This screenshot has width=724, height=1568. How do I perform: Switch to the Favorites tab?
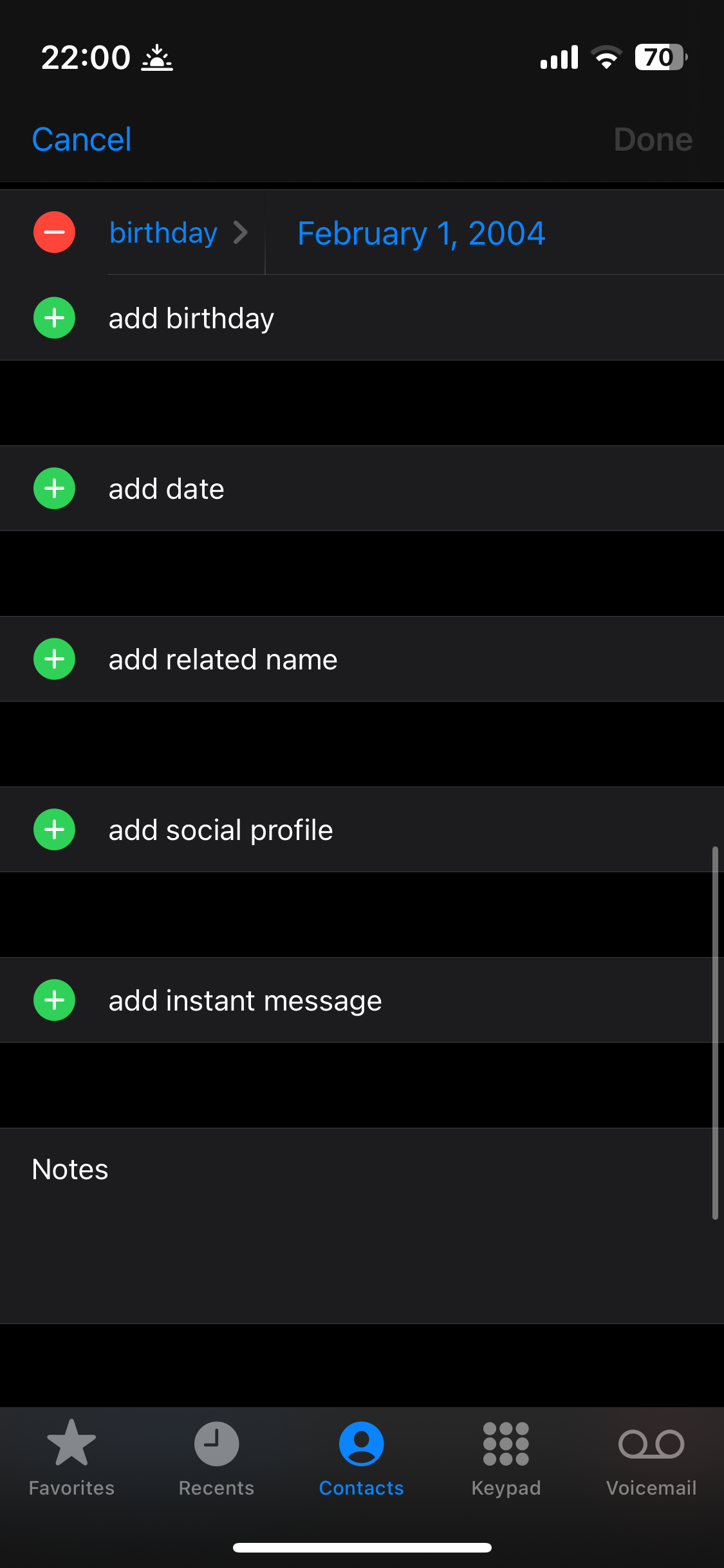(71, 1458)
